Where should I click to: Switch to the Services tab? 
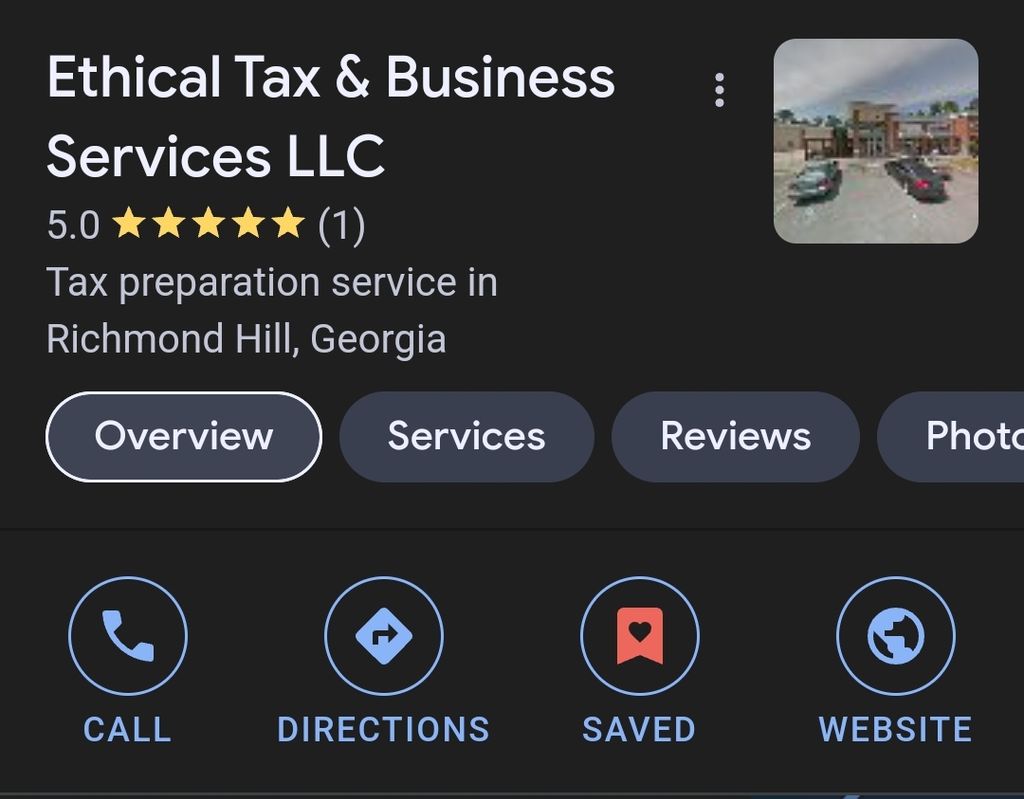pos(466,437)
